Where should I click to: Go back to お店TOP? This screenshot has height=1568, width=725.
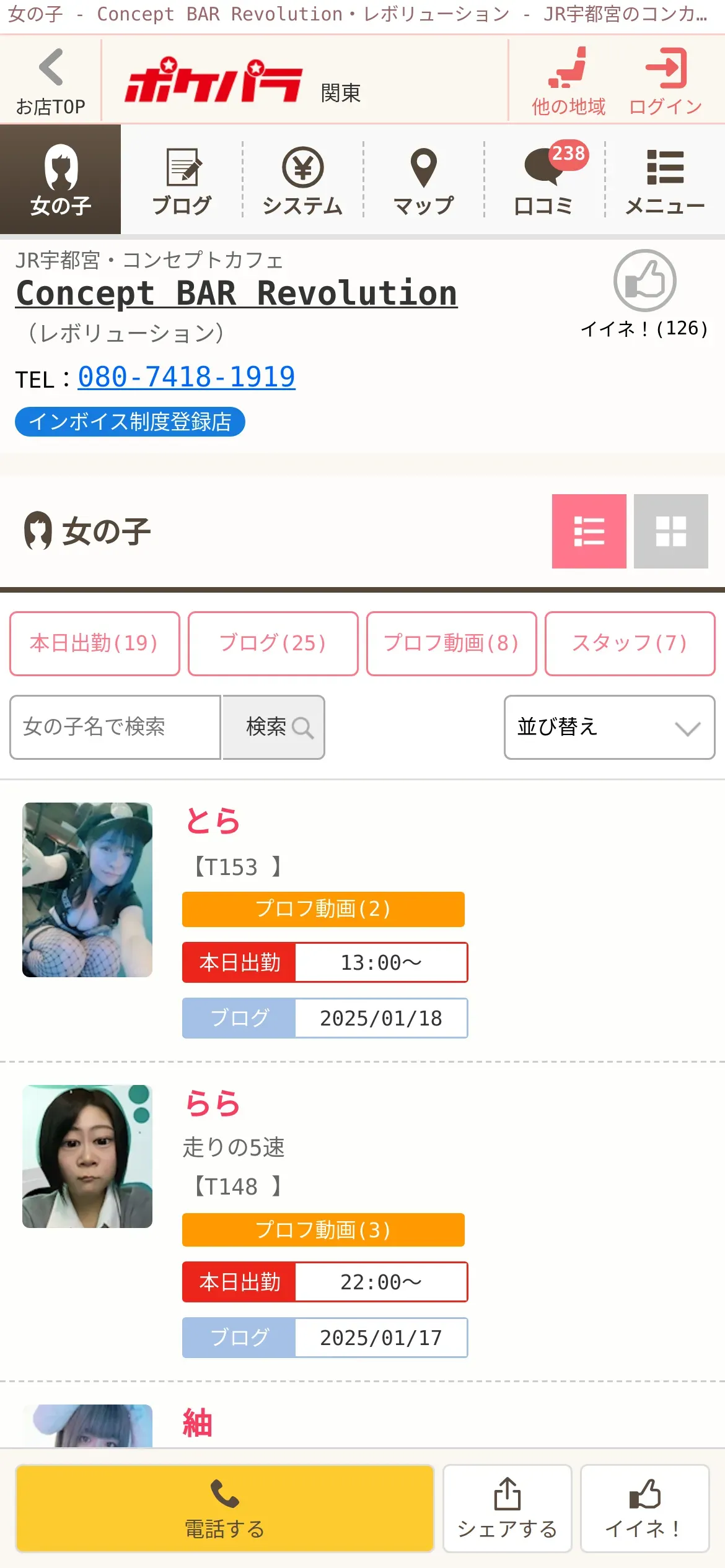50,81
